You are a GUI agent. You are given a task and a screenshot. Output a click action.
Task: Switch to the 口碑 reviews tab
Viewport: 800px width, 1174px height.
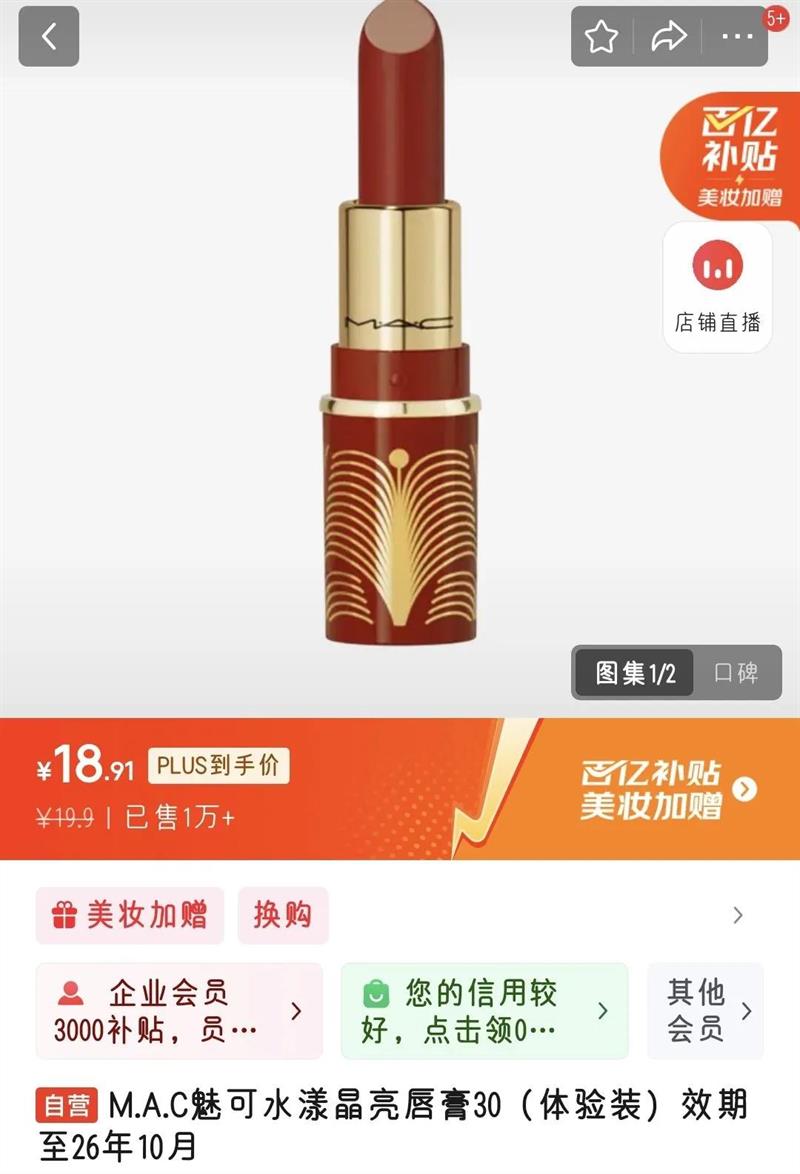(736, 672)
